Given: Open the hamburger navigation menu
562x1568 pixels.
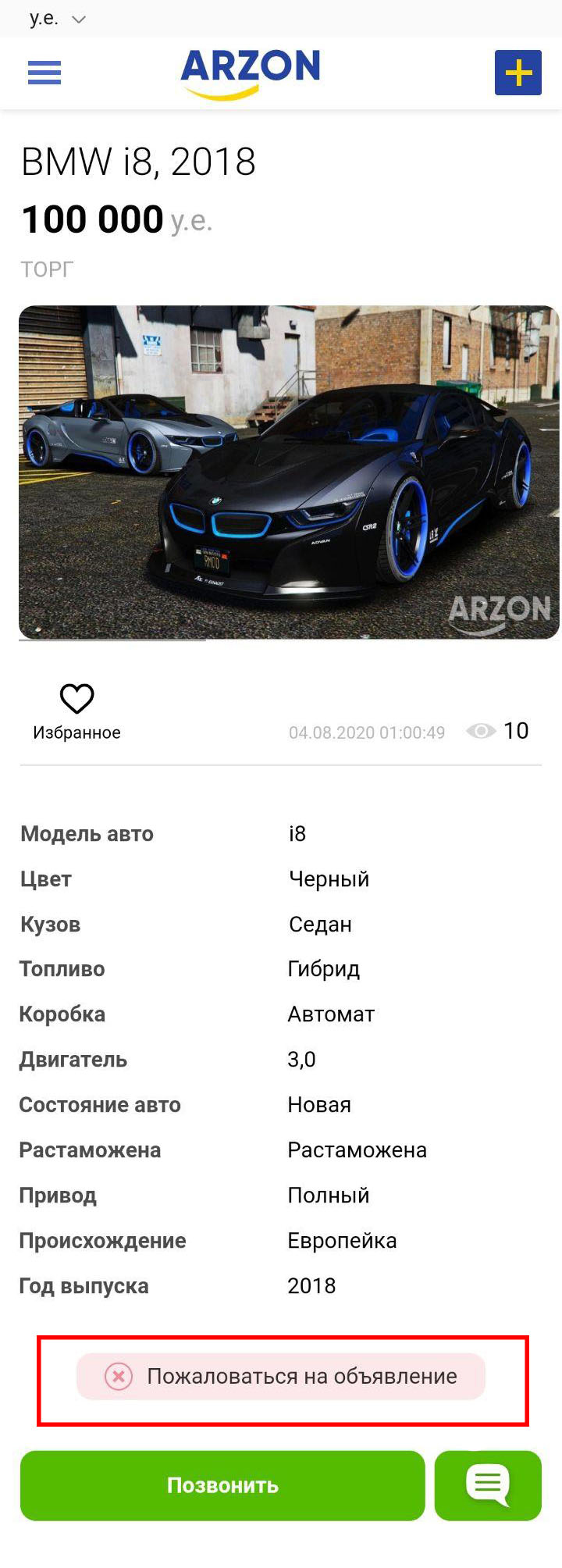Looking at the screenshot, I should (44, 73).
